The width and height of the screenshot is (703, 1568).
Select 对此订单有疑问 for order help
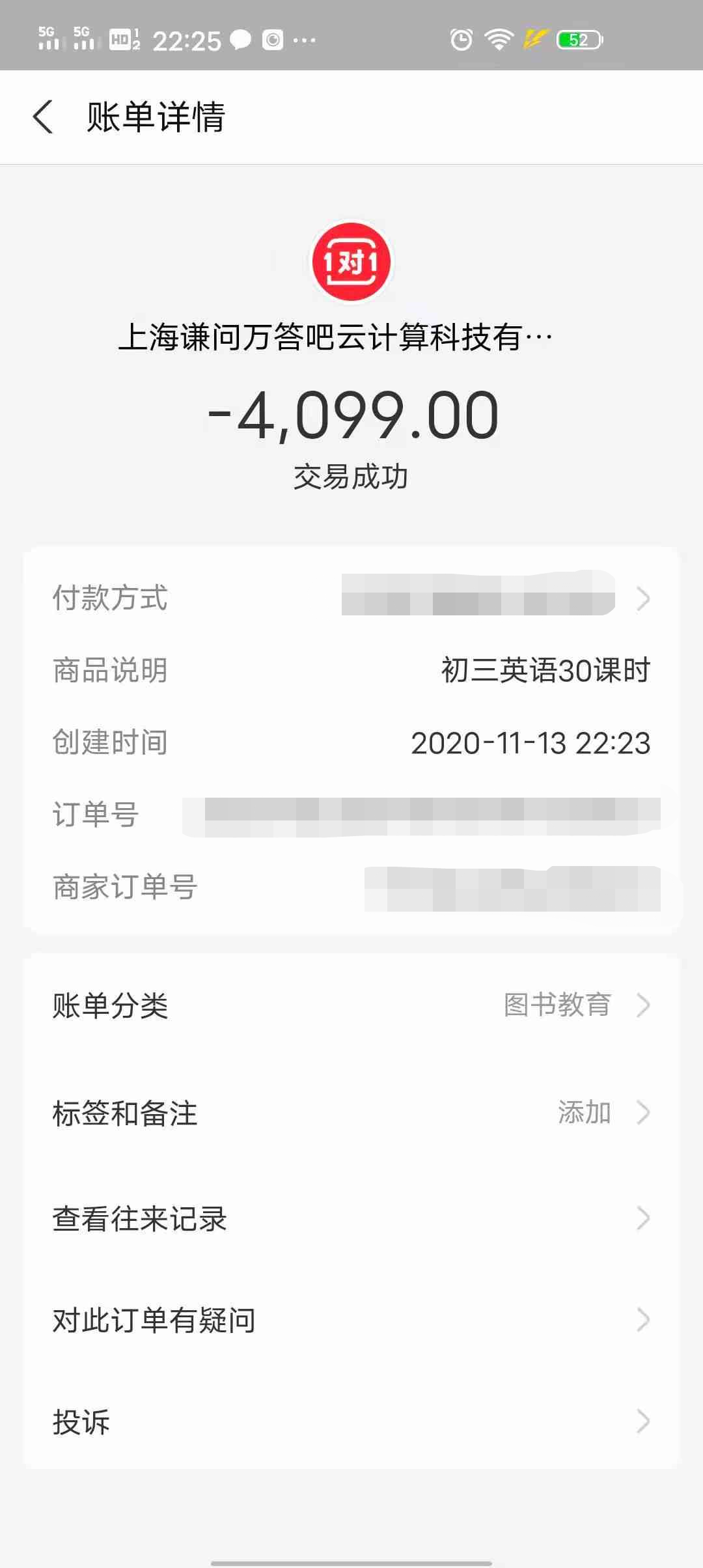351,1320
